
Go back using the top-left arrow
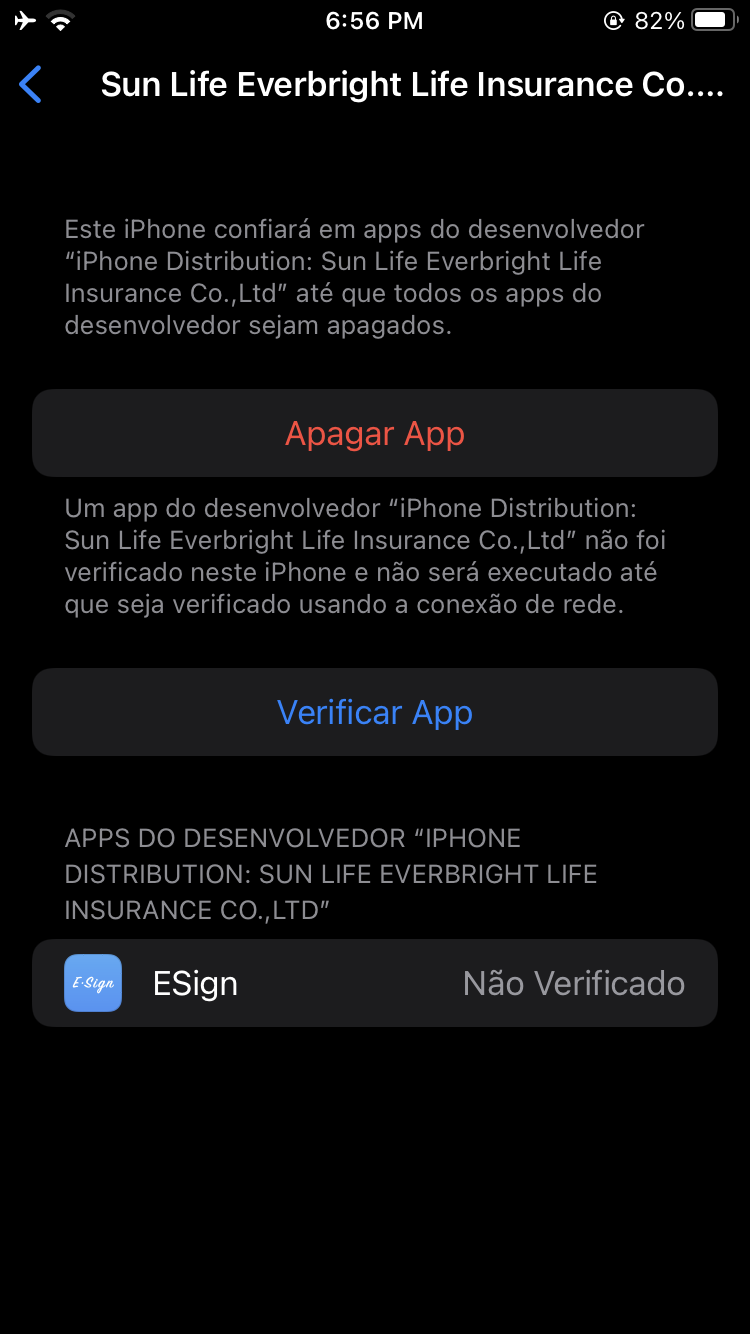[31, 85]
